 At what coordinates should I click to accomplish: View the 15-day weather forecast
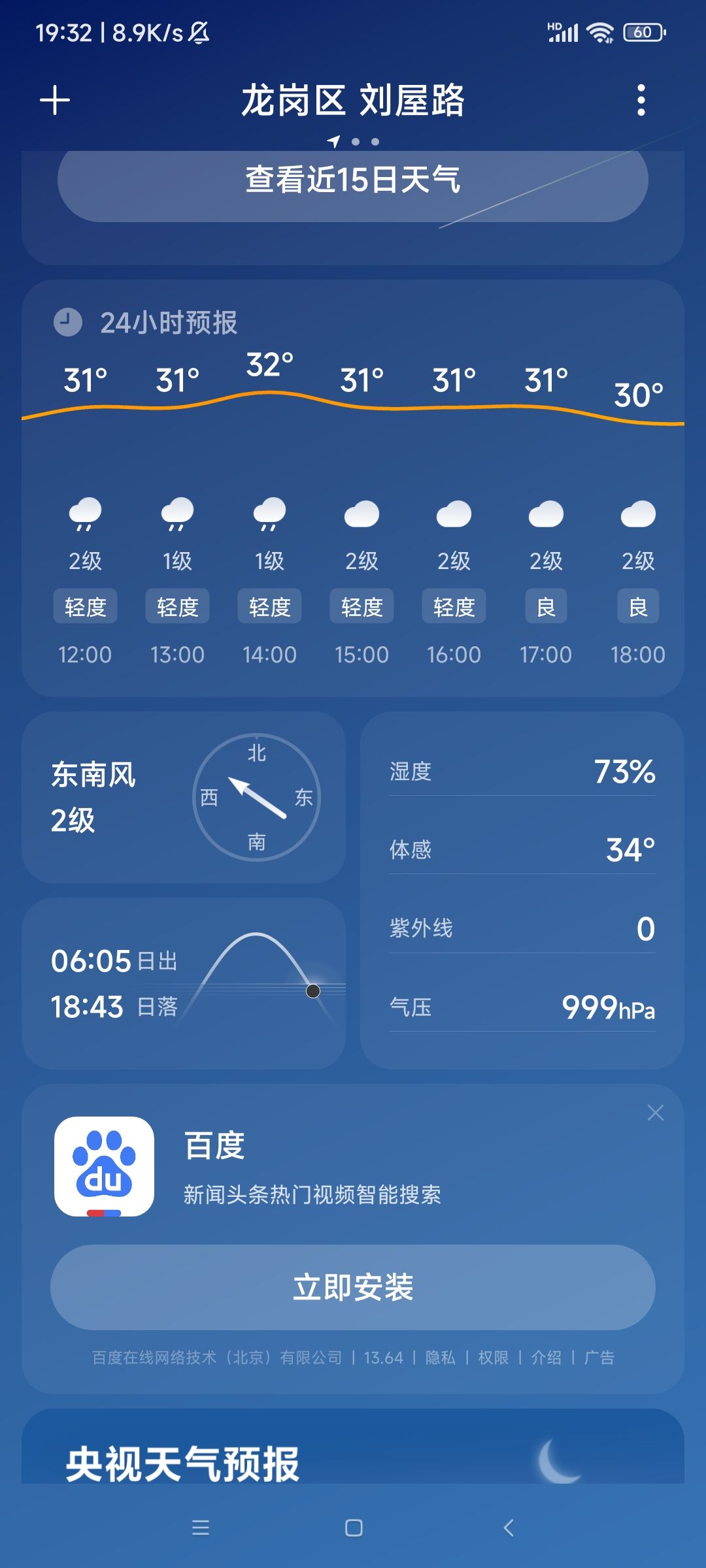point(353,179)
